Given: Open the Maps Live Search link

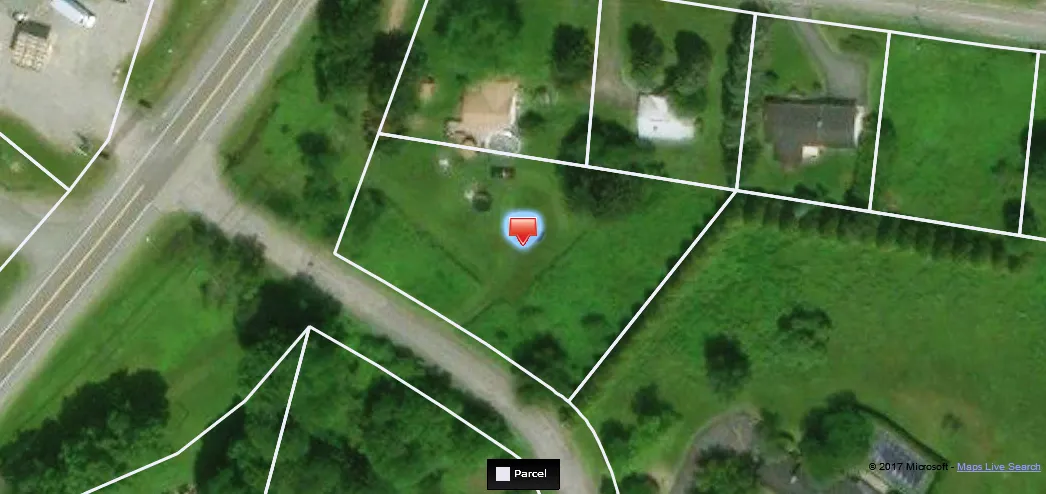Looking at the screenshot, I should coord(998,467).
